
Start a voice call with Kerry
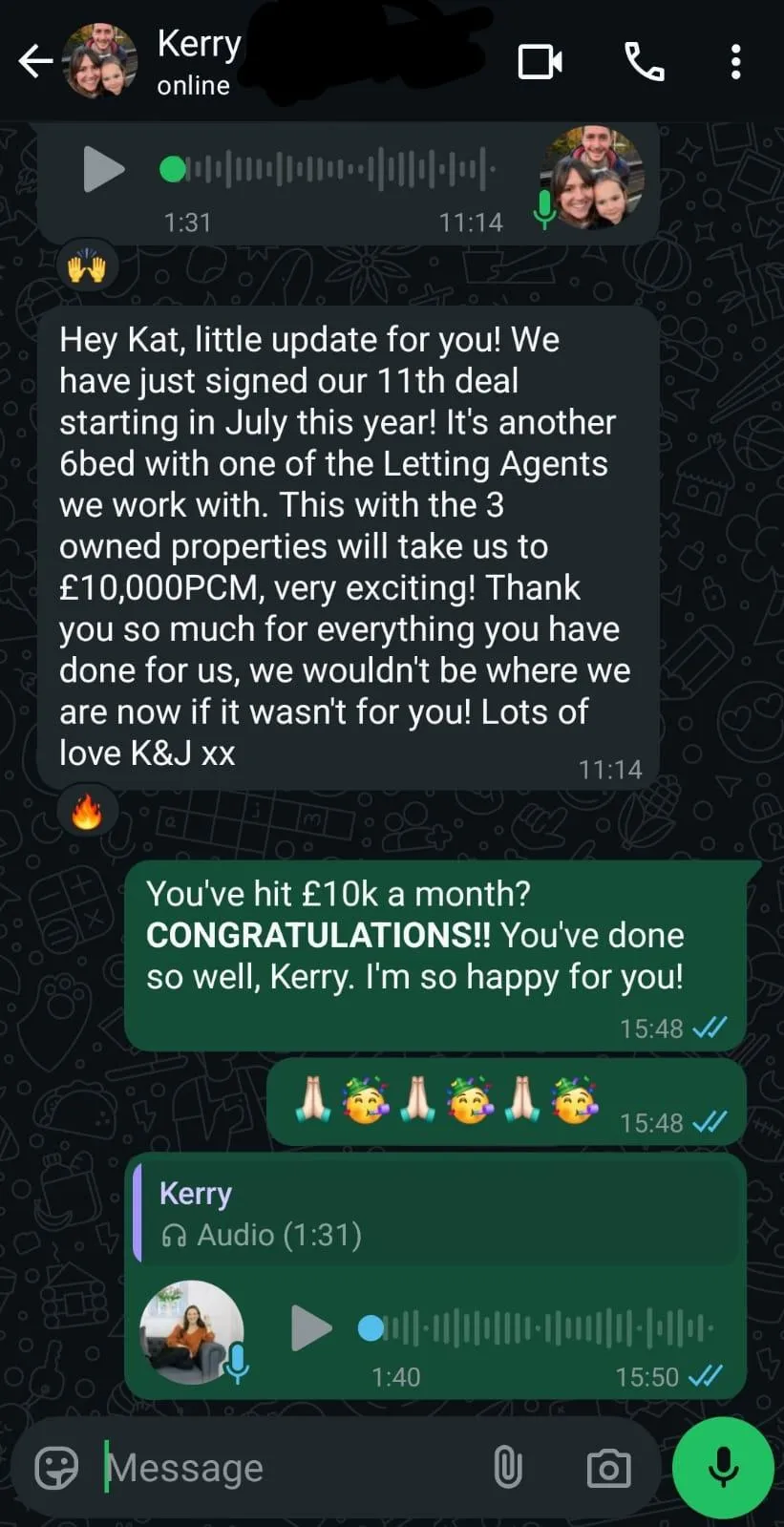point(645,62)
